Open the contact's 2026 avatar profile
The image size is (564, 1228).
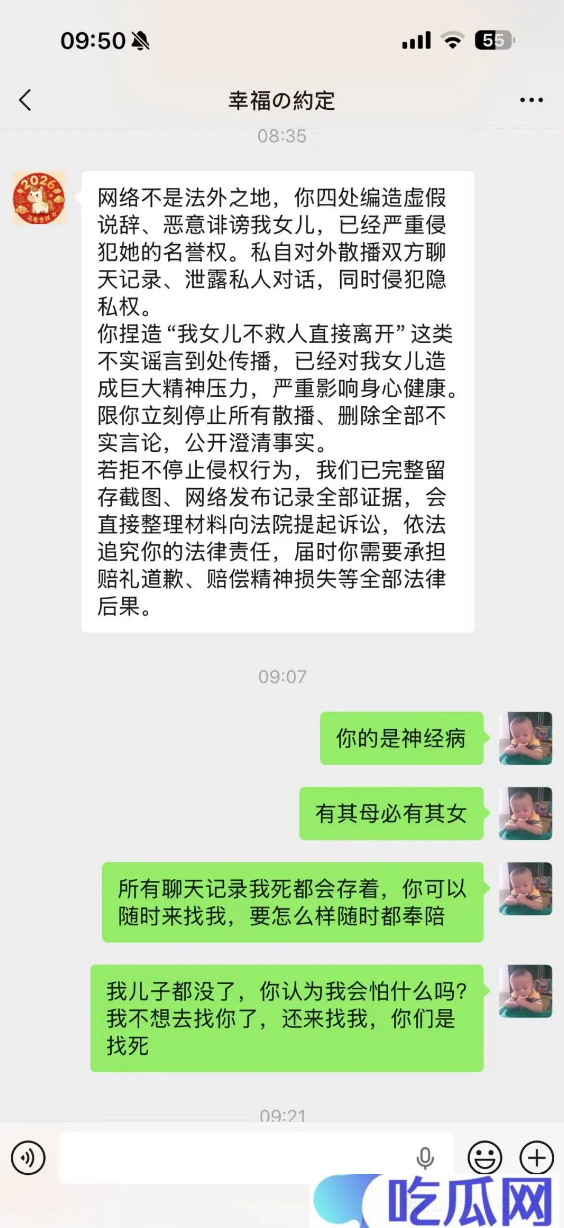38,197
